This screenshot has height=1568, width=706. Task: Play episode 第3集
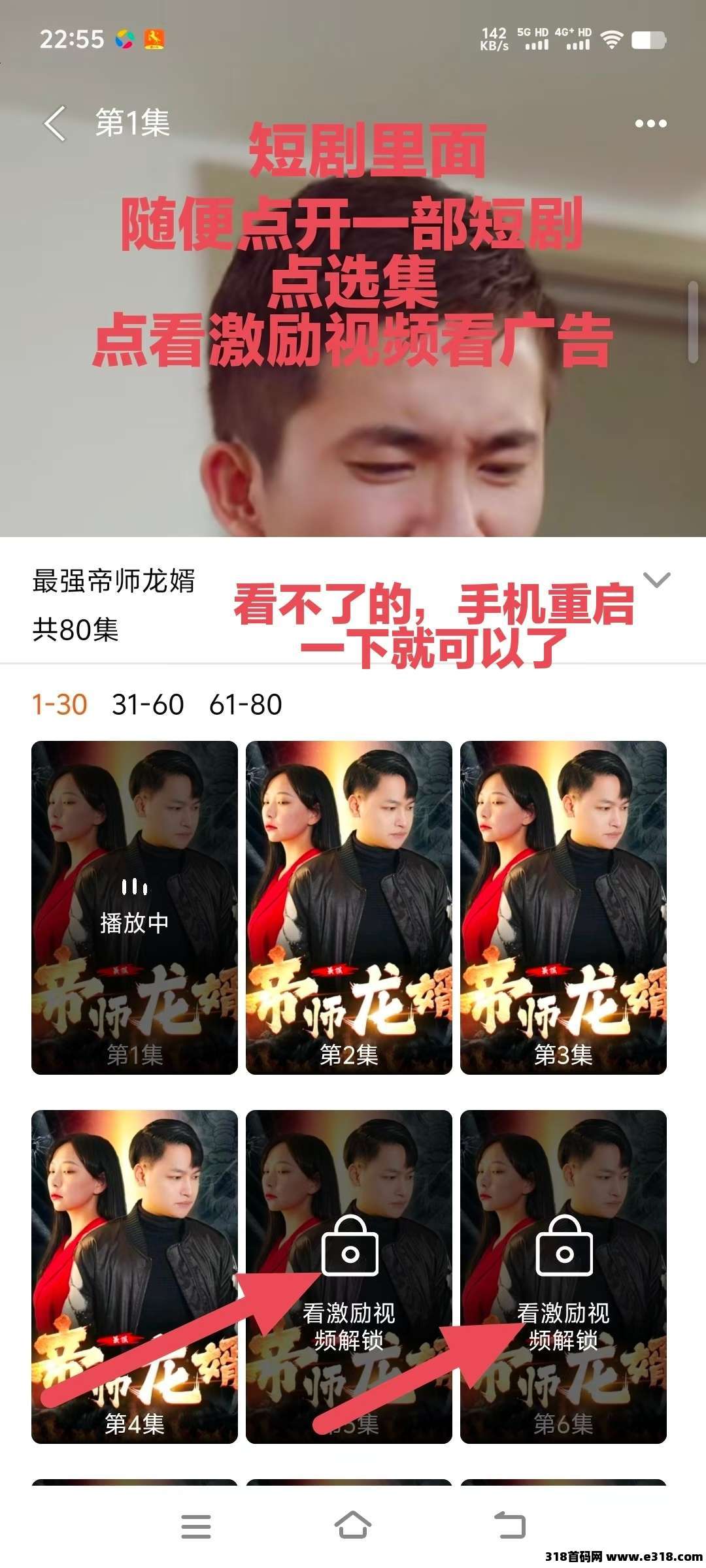[x=563, y=907]
